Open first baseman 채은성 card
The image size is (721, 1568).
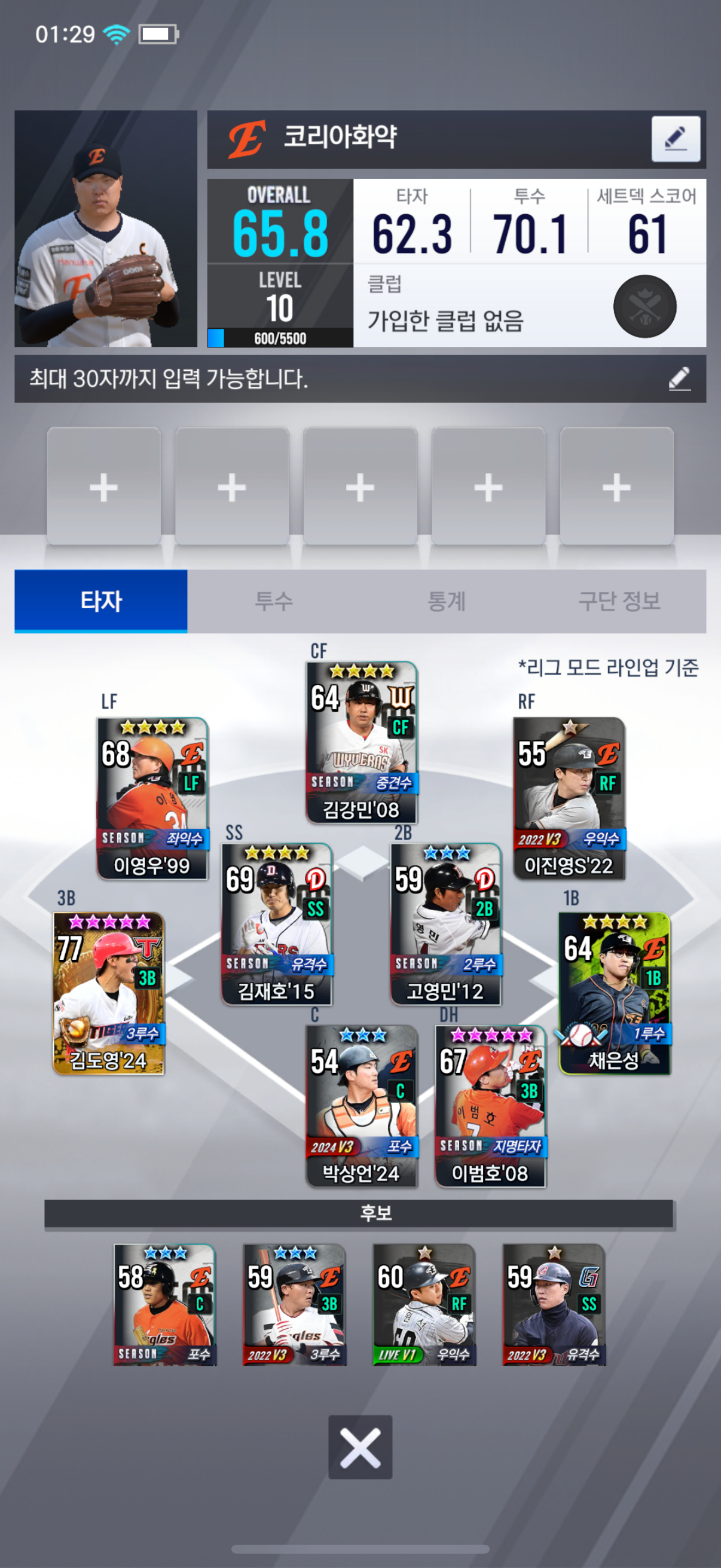615,993
